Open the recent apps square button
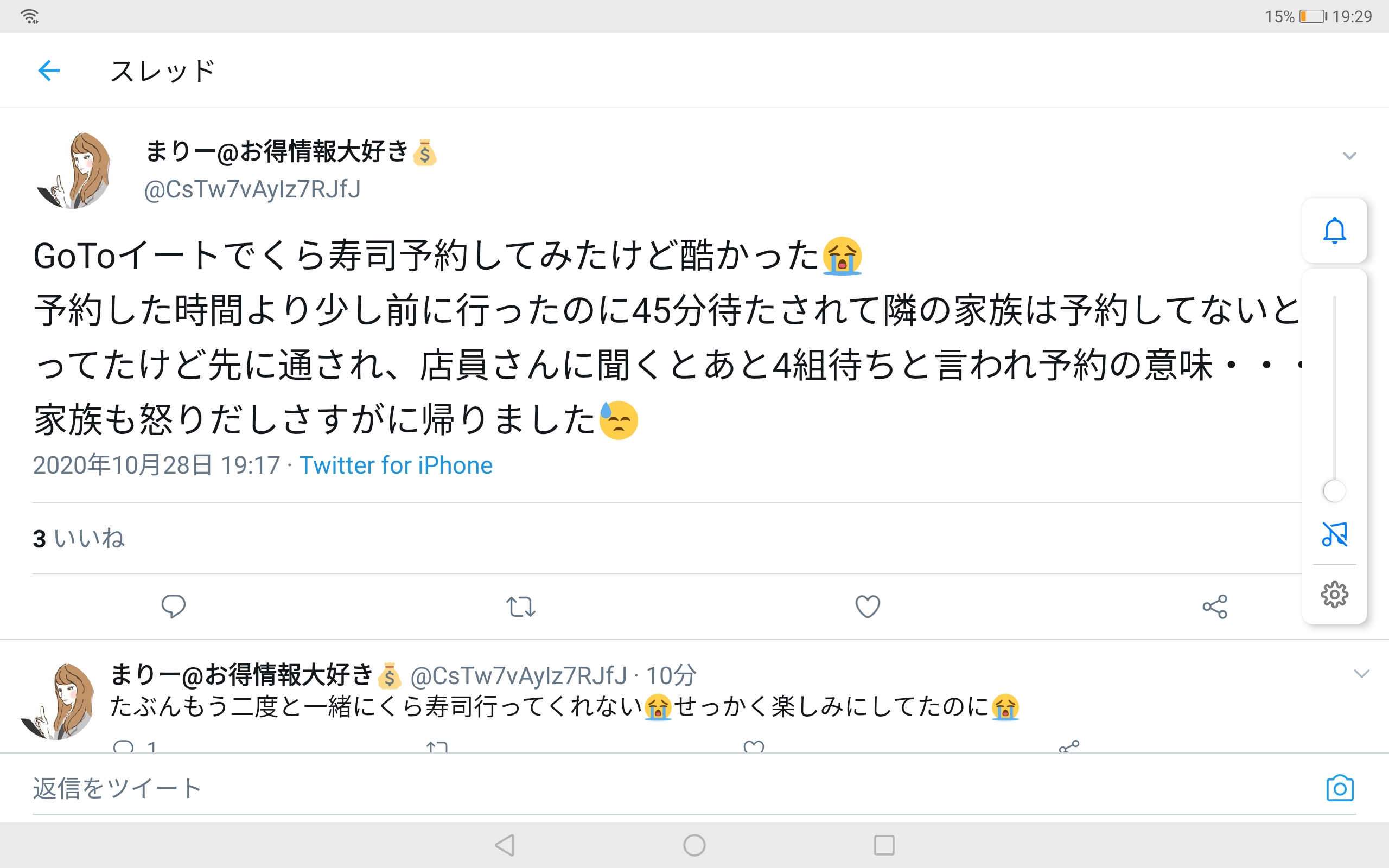Screen dimensions: 1389x868 (x=884, y=845)
